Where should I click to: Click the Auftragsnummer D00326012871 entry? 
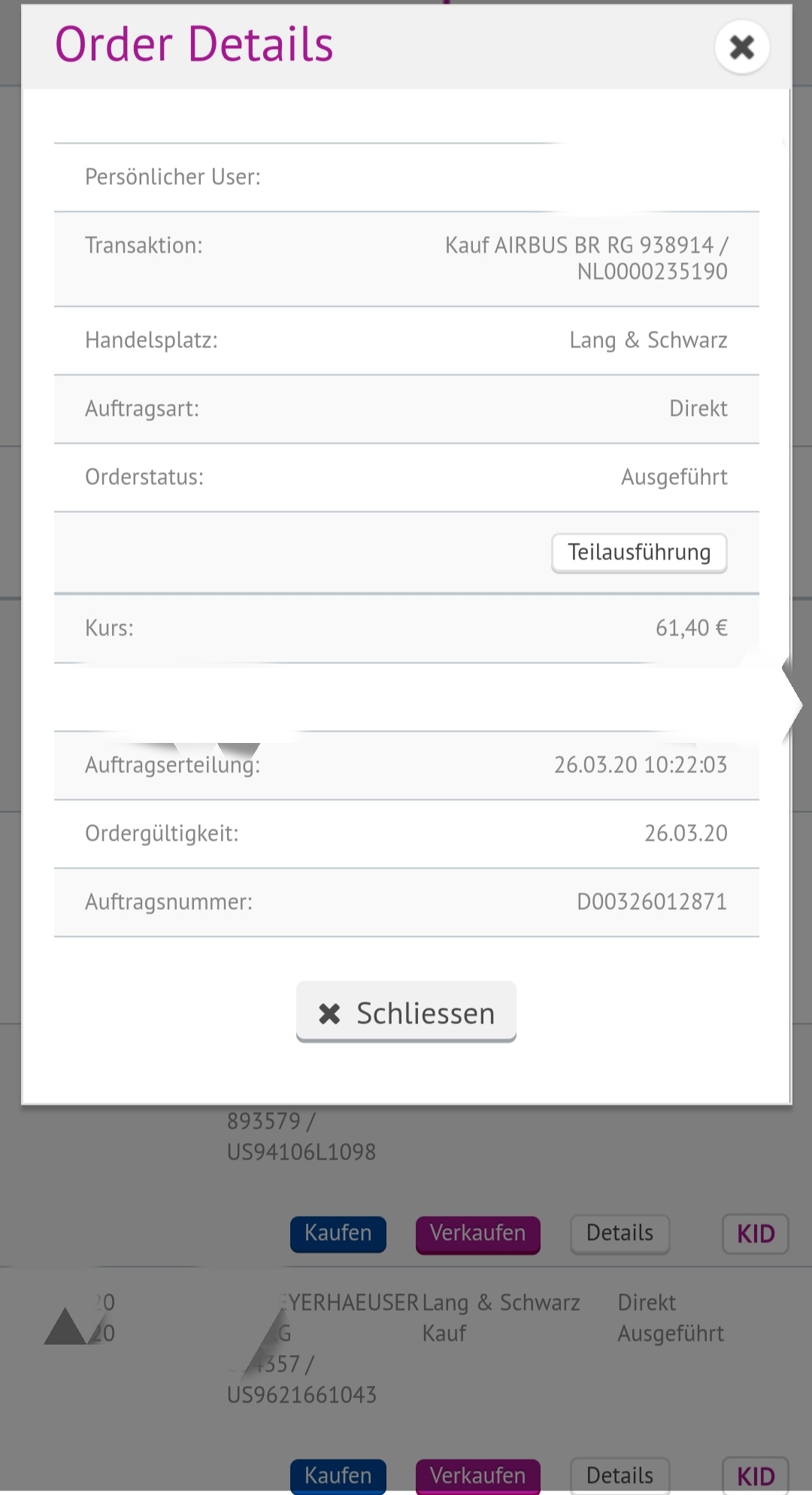coord(406,902)
